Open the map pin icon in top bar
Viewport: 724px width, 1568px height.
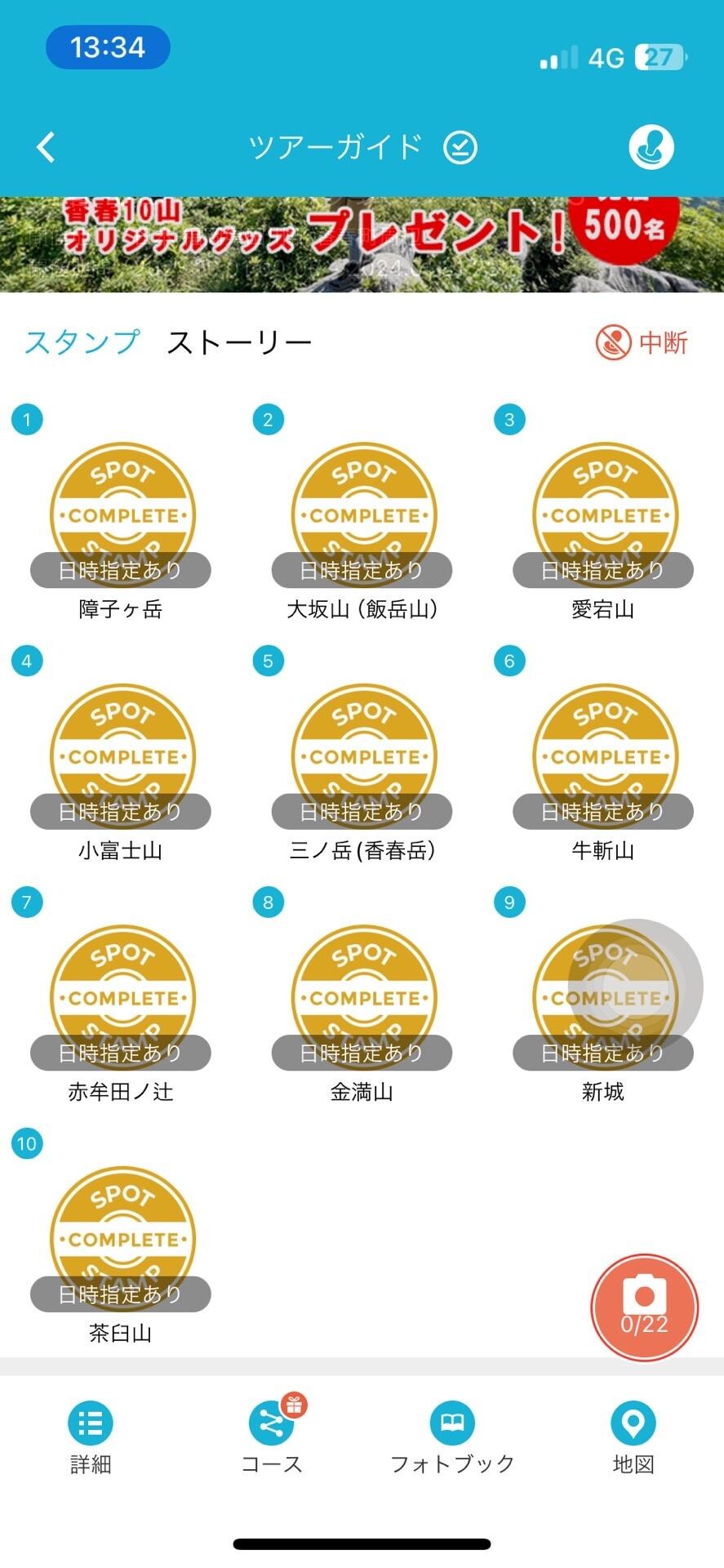[x=651, y=147]
